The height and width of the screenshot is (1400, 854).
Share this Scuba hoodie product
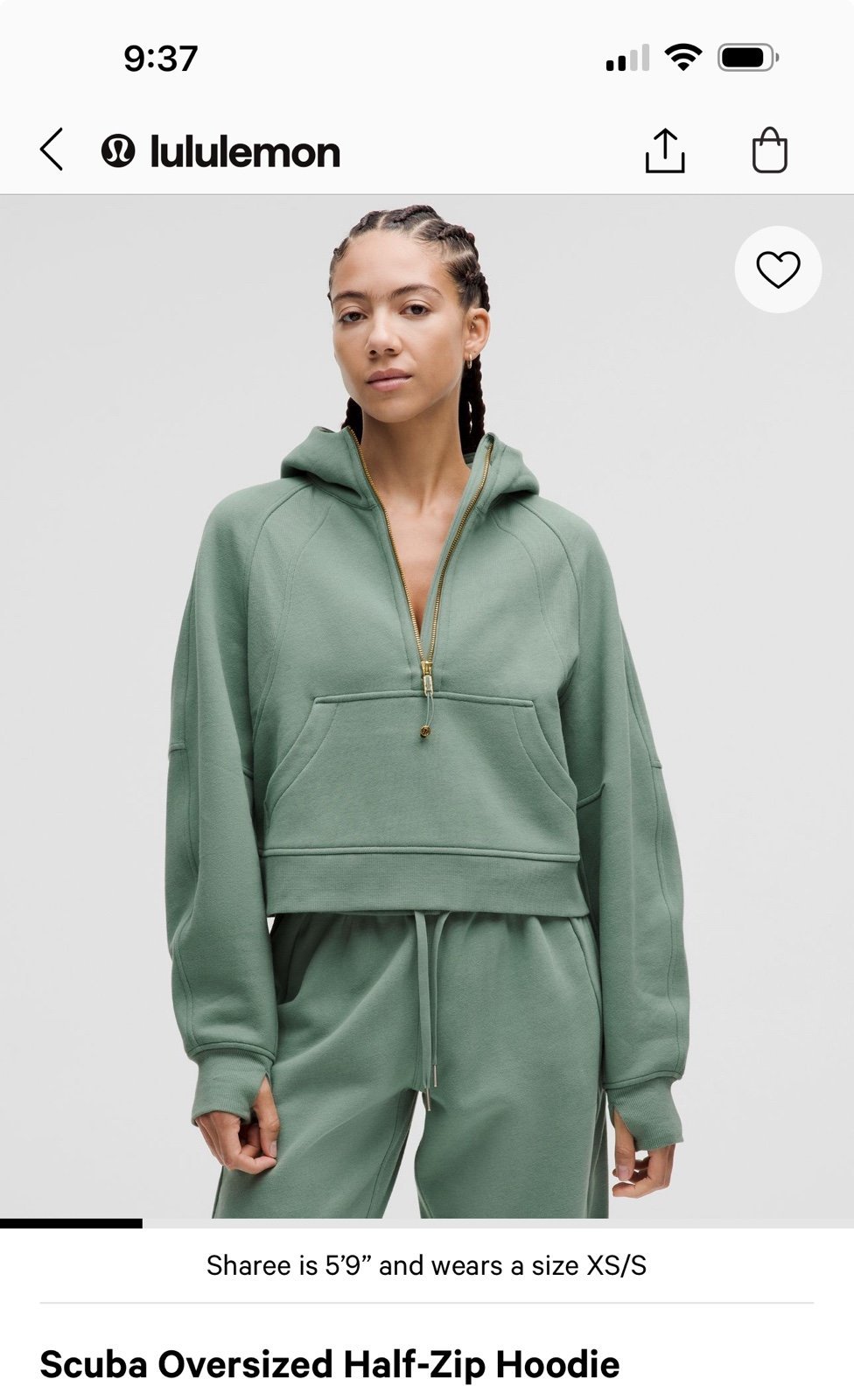(664, 150)
